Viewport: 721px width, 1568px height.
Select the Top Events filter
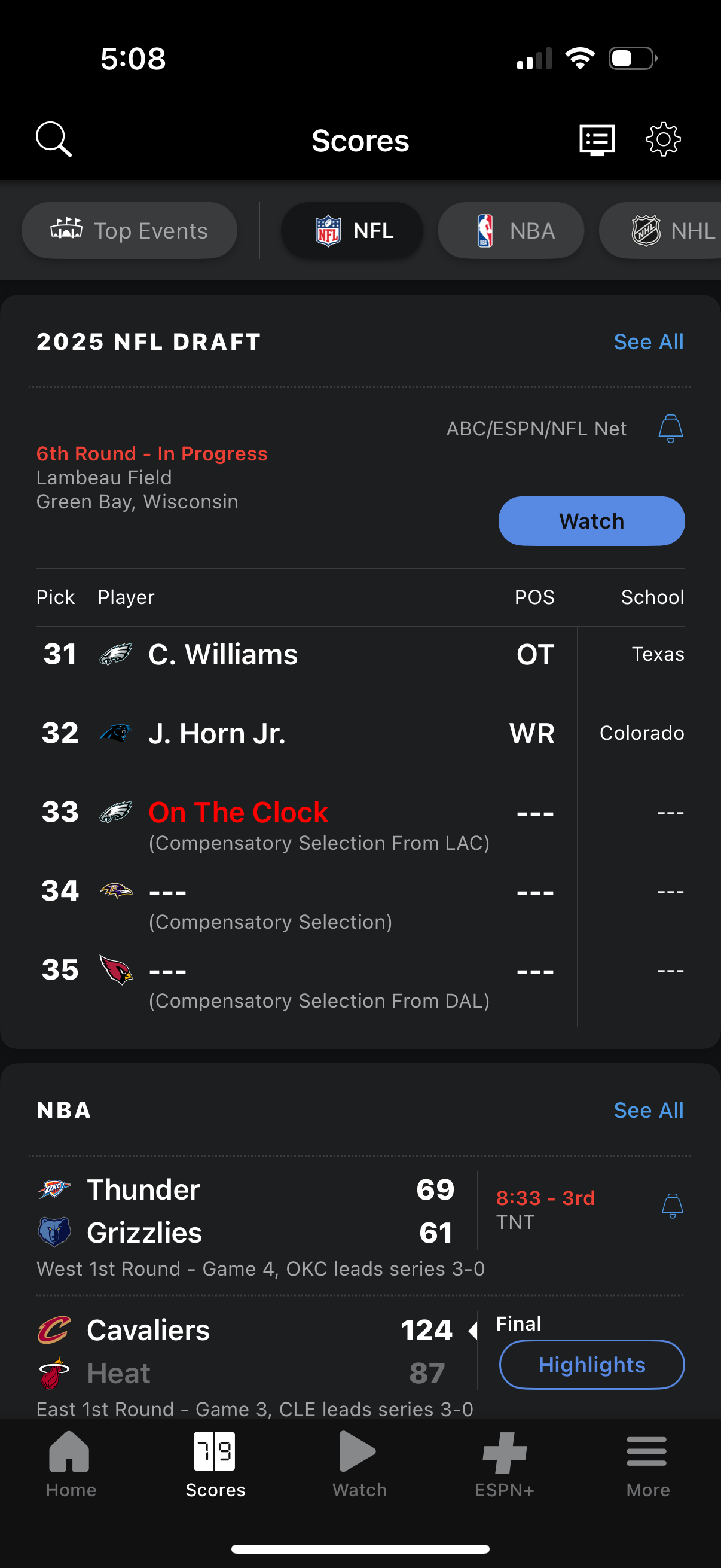point(129,230)
